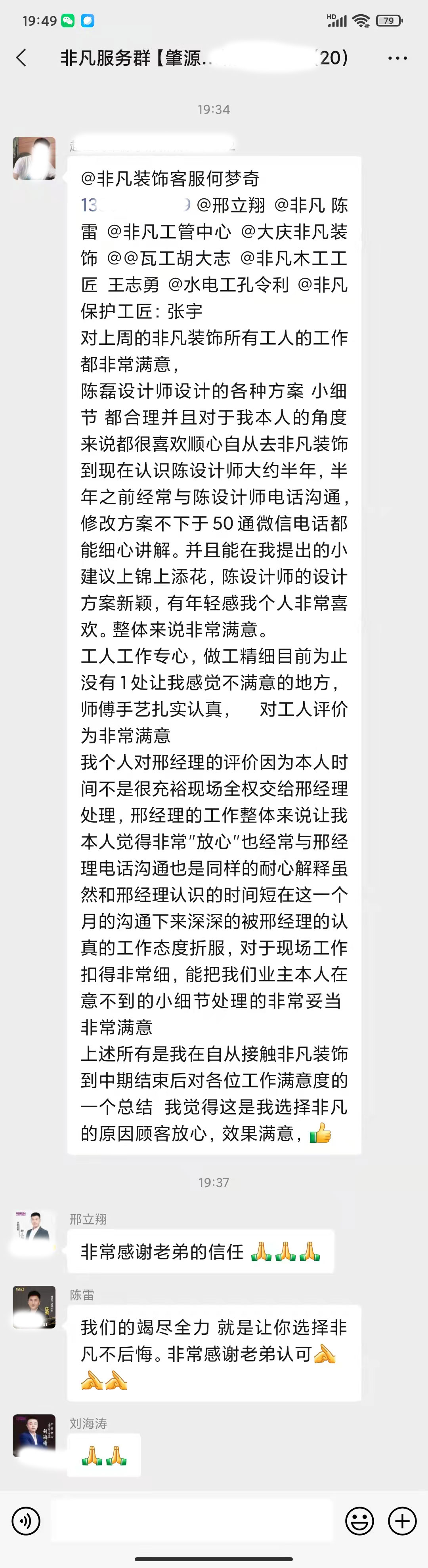Open the avatar of the long review's sender
Image resolution: width=428 pixels, height=1568 pixels.
click(x=34, y=158)
